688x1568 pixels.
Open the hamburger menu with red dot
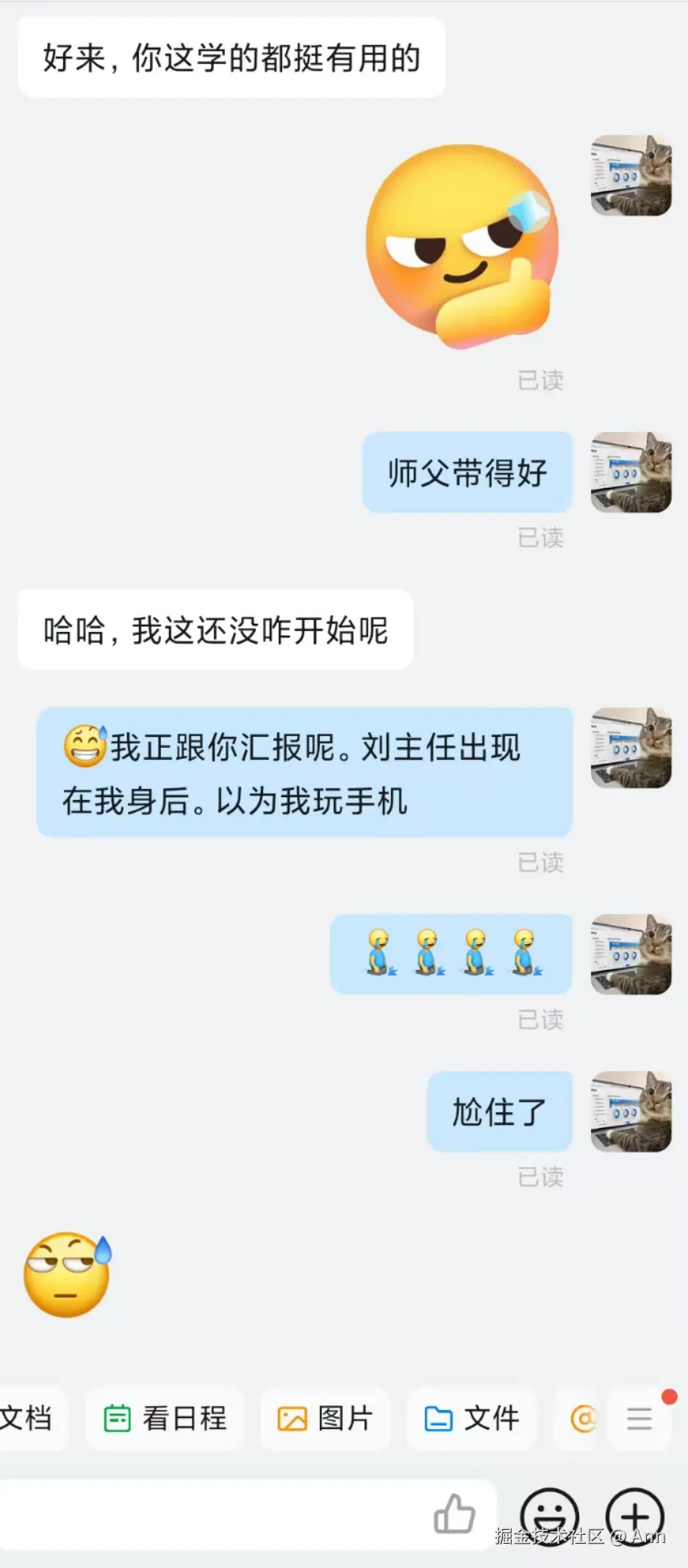(640, 1420)
